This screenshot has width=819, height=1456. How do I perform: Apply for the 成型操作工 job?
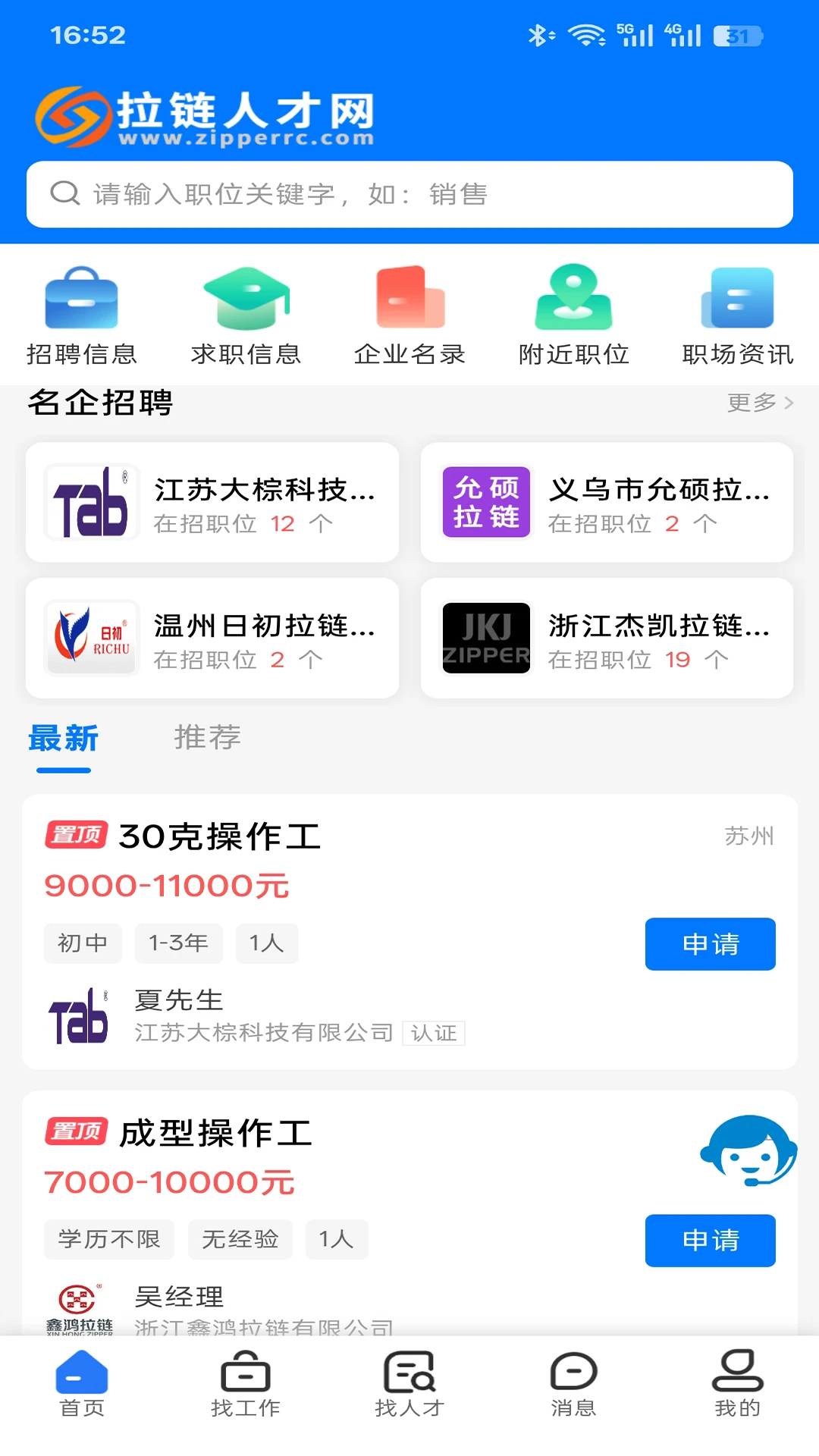click(711, 1241)
